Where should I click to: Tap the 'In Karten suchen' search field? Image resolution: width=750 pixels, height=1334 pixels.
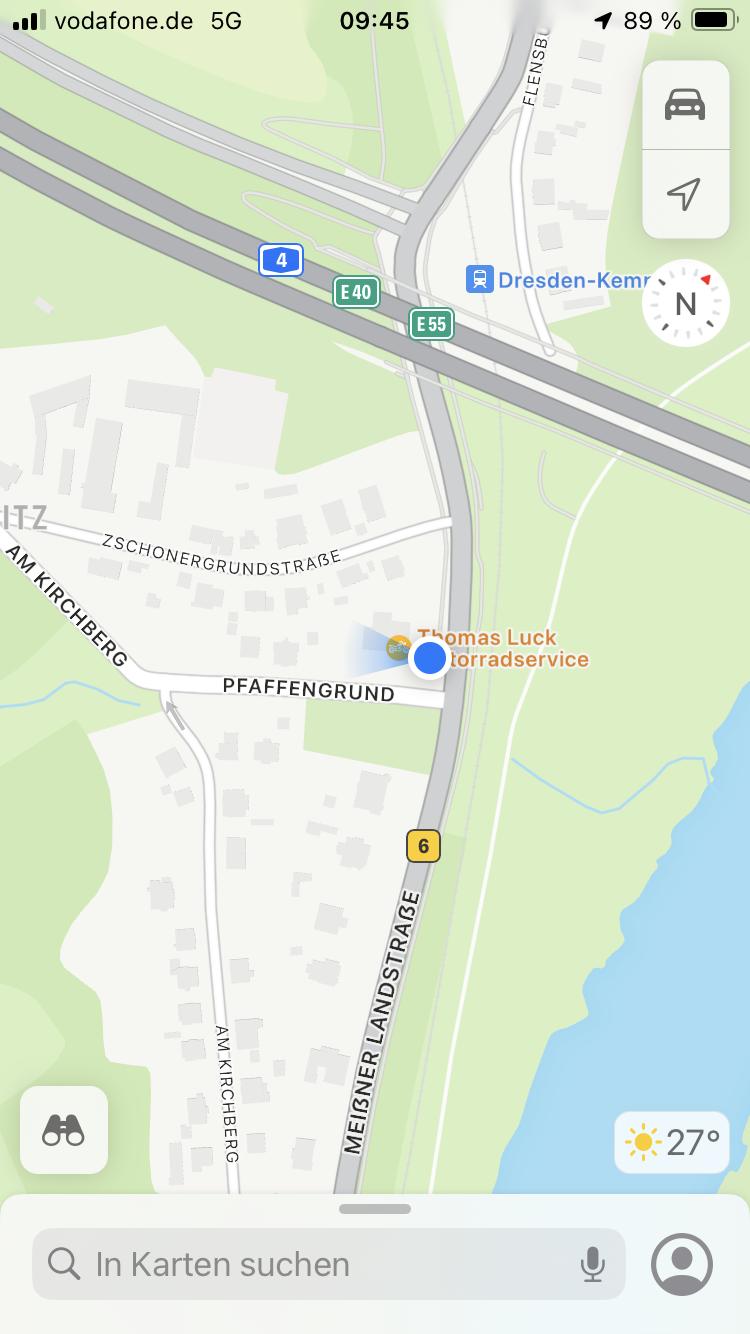pos(329,1264)
